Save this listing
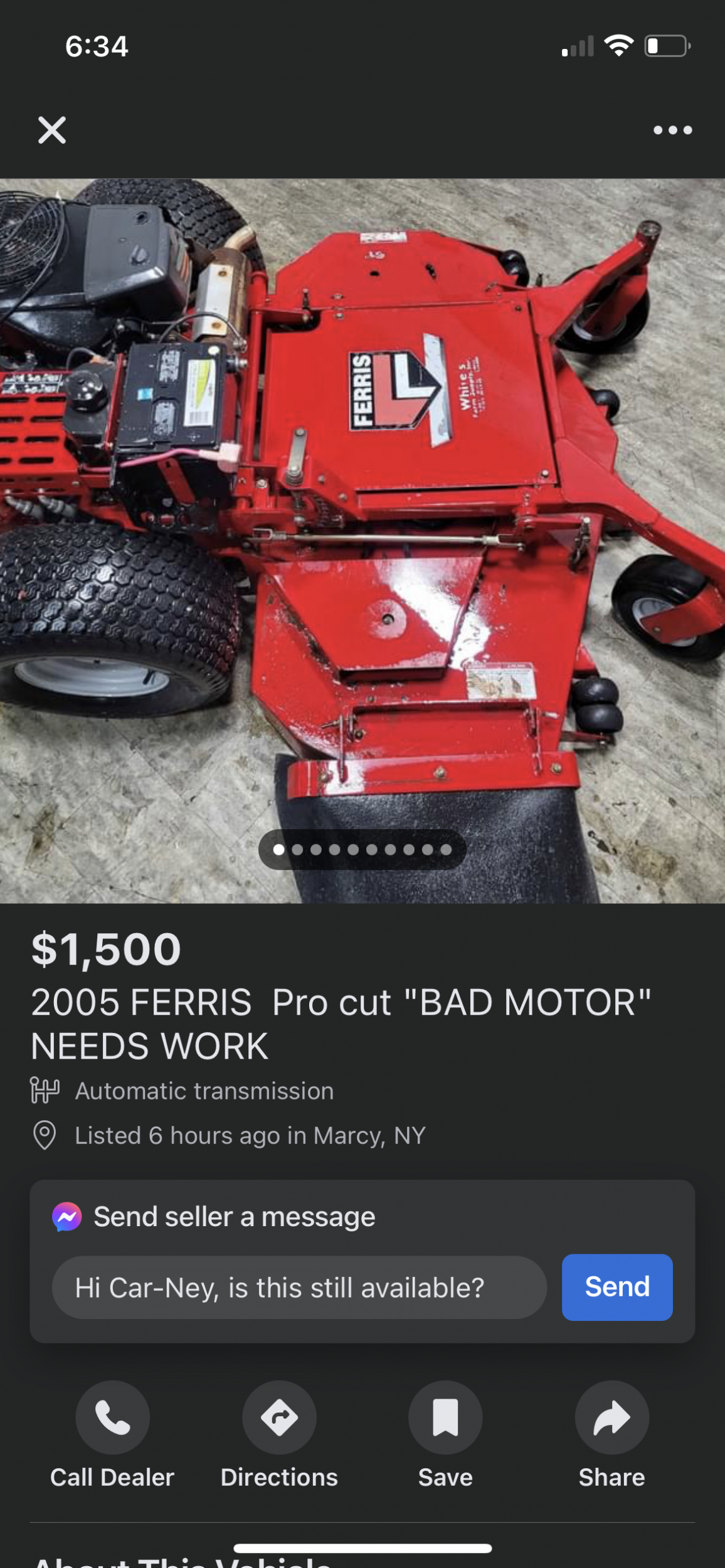Screen dimensions: 725x1568 click(x=445, y=1417)
